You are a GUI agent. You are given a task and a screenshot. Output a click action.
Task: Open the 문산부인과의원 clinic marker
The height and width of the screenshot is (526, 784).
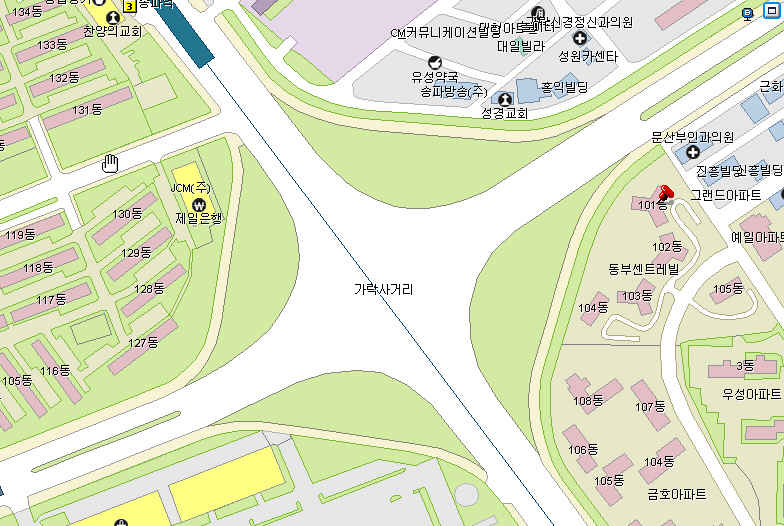click(693, 151)
